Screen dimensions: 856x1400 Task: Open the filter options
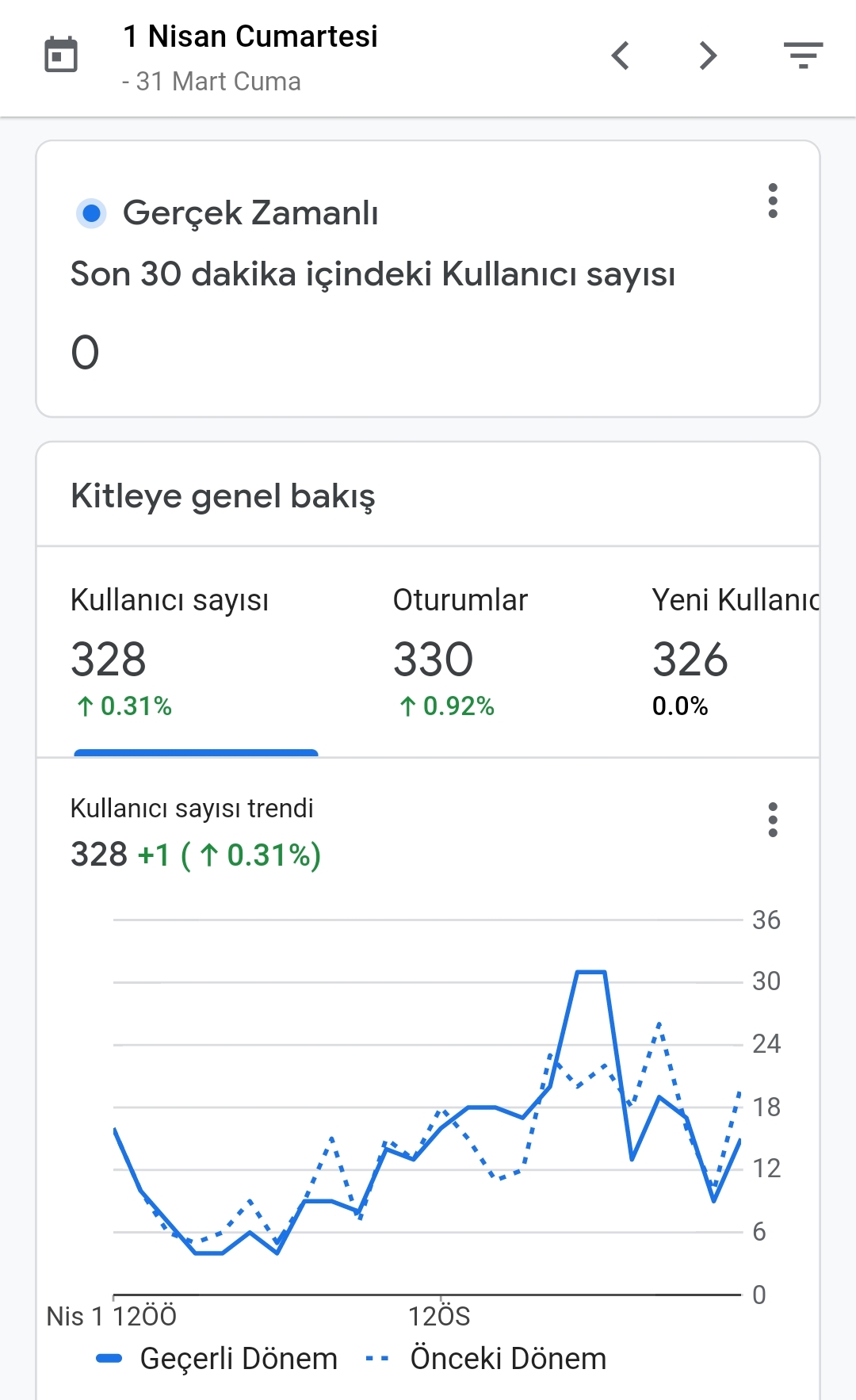(x=803, y=55)
